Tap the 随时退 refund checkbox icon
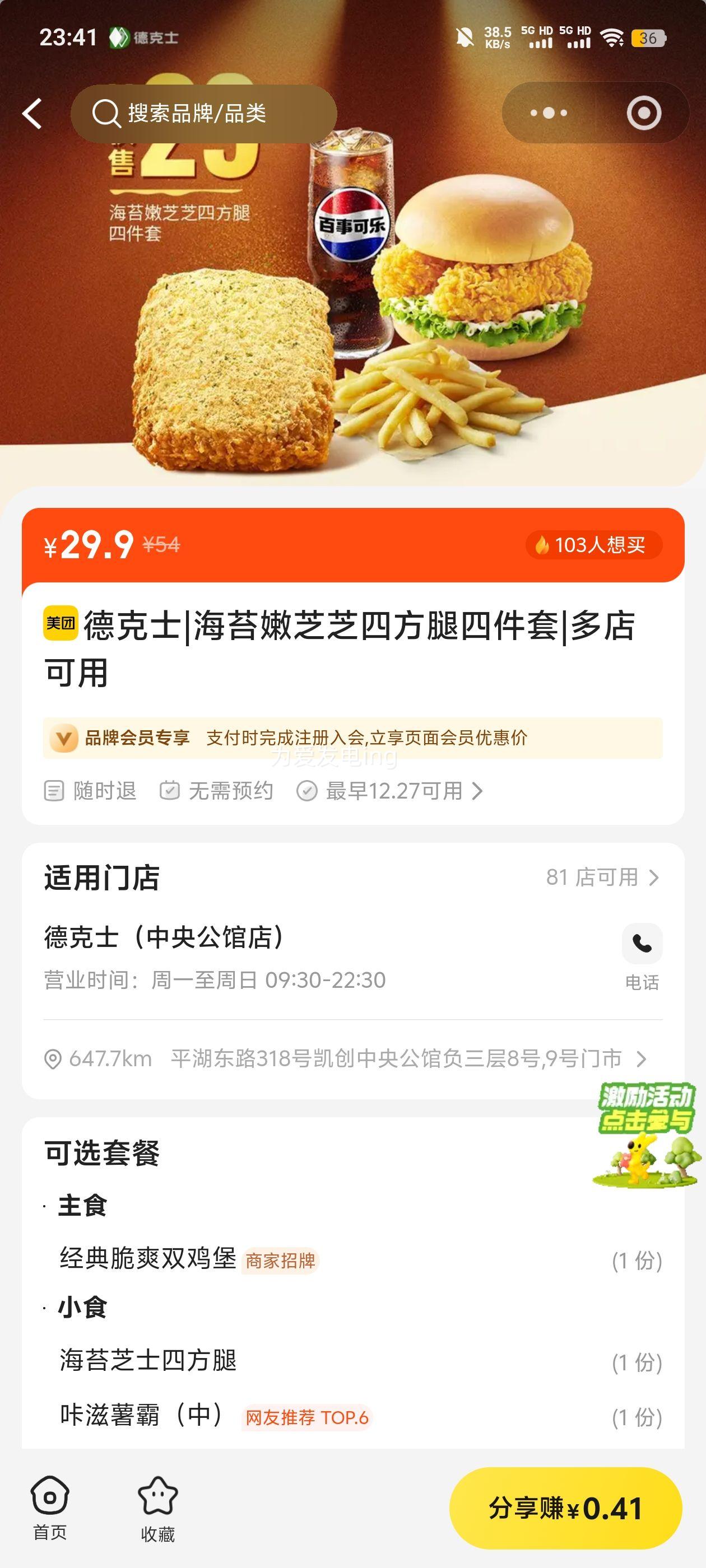This screenshot has height=1568, width=706. tap(55, 791)
